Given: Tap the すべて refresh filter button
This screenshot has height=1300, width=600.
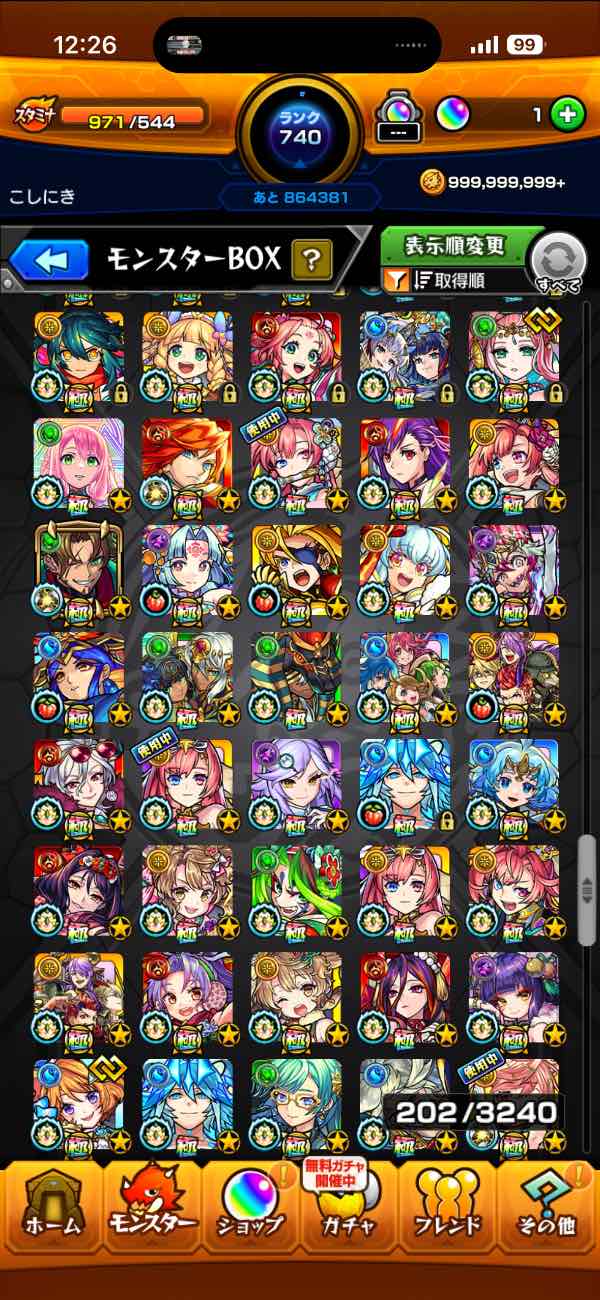Looking at the screenshot, I should coord(559,263).
